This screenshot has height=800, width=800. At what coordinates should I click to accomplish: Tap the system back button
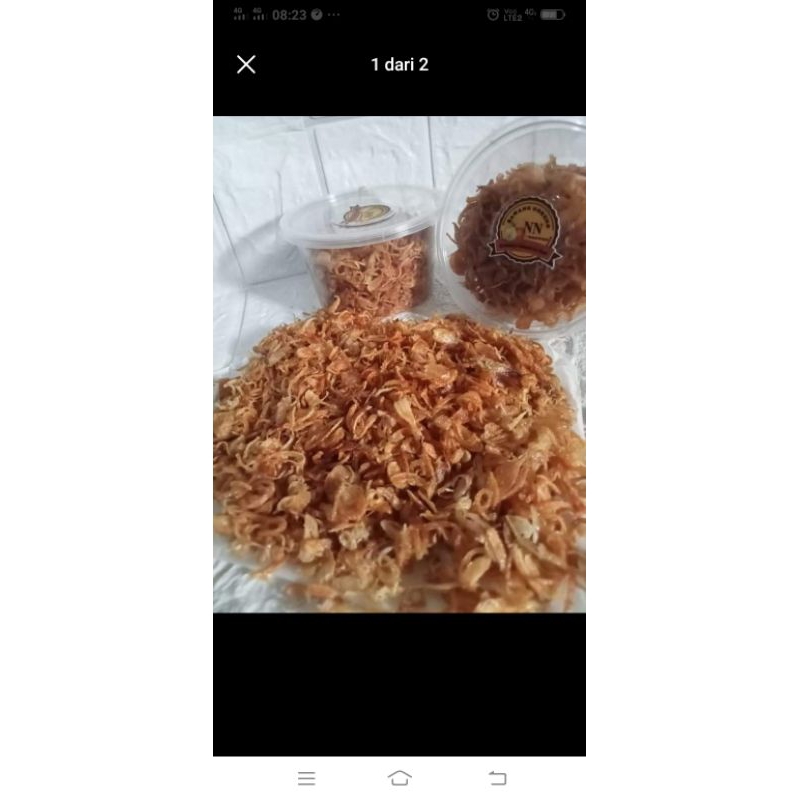click(497, 778)
